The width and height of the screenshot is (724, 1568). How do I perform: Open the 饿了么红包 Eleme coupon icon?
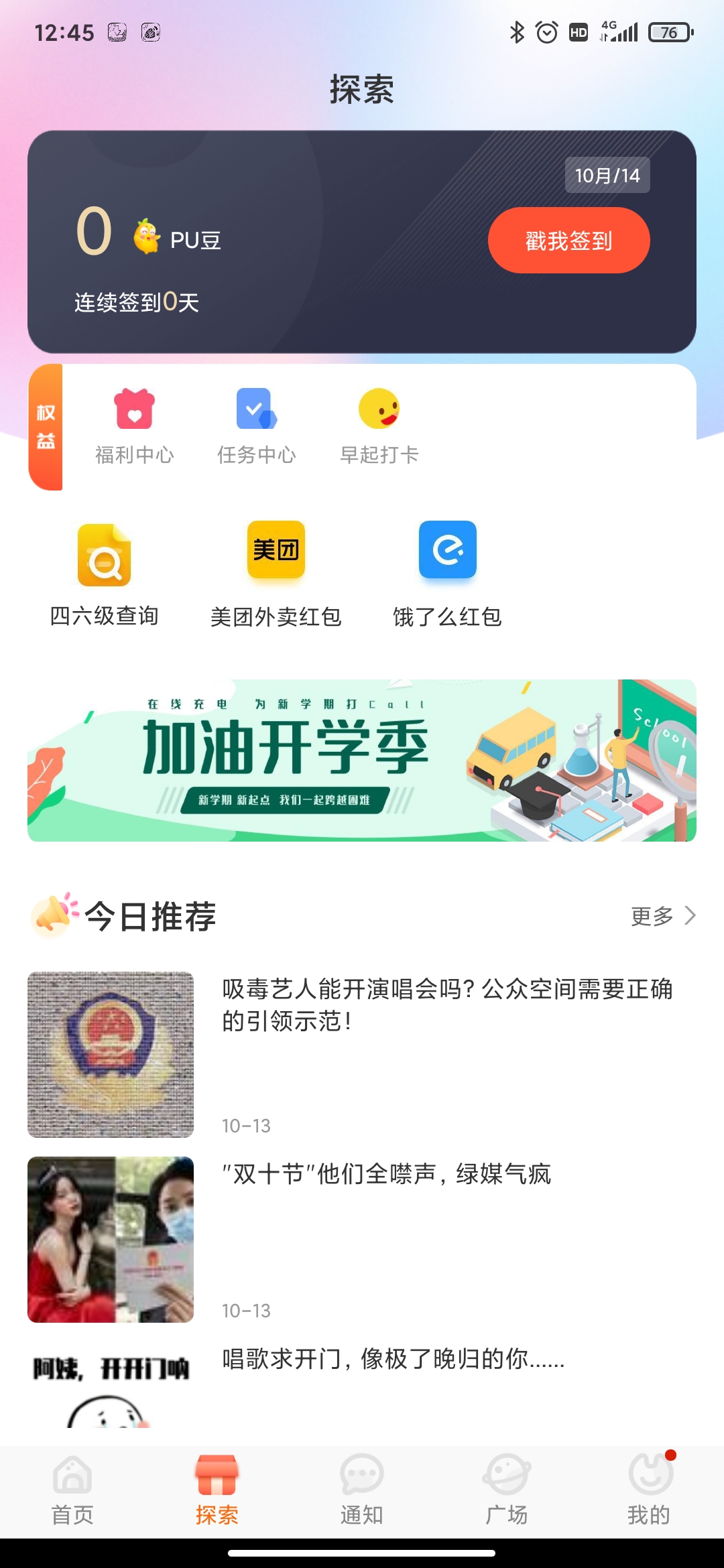tap(448, 551)
